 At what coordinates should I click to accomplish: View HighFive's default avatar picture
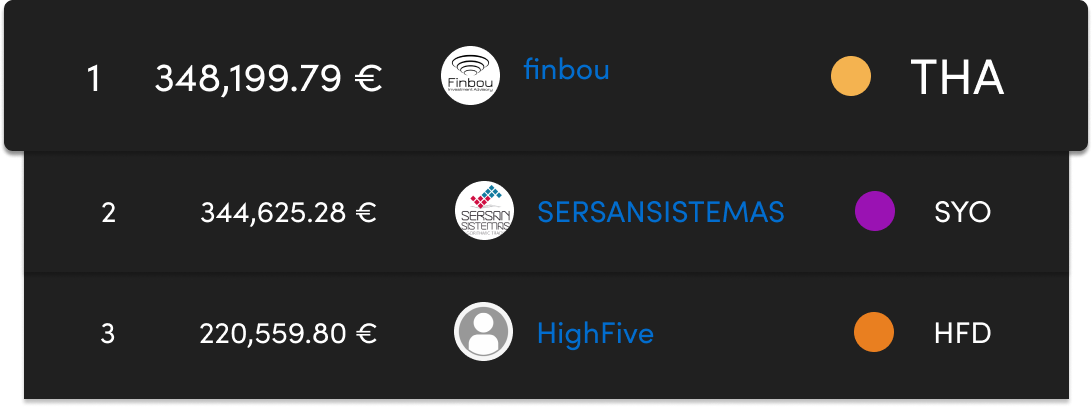(484, 332)
